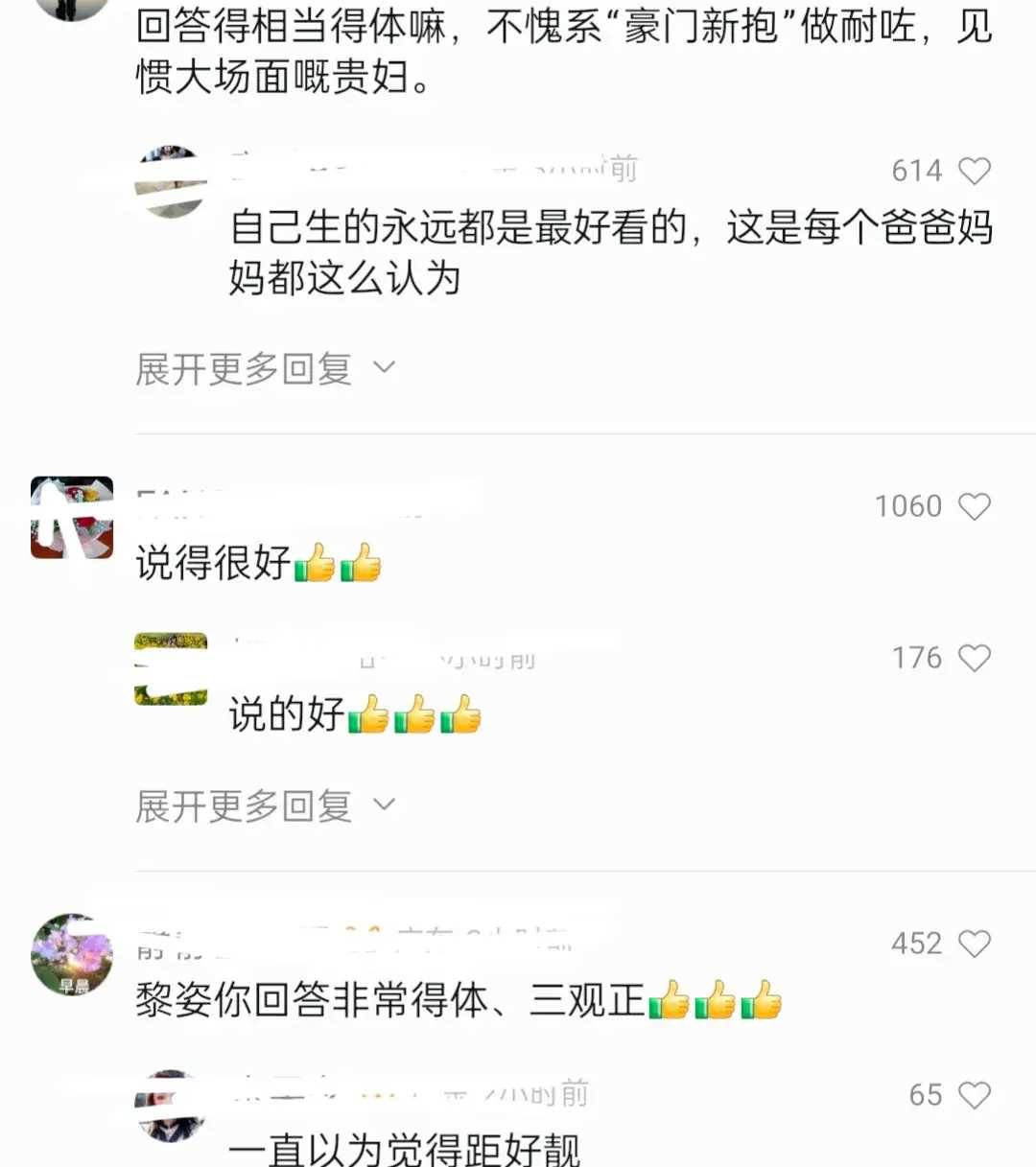The image size is (1036, 1167).
Task: Open avatar of 说的好 replier
Action: [171, 669]
